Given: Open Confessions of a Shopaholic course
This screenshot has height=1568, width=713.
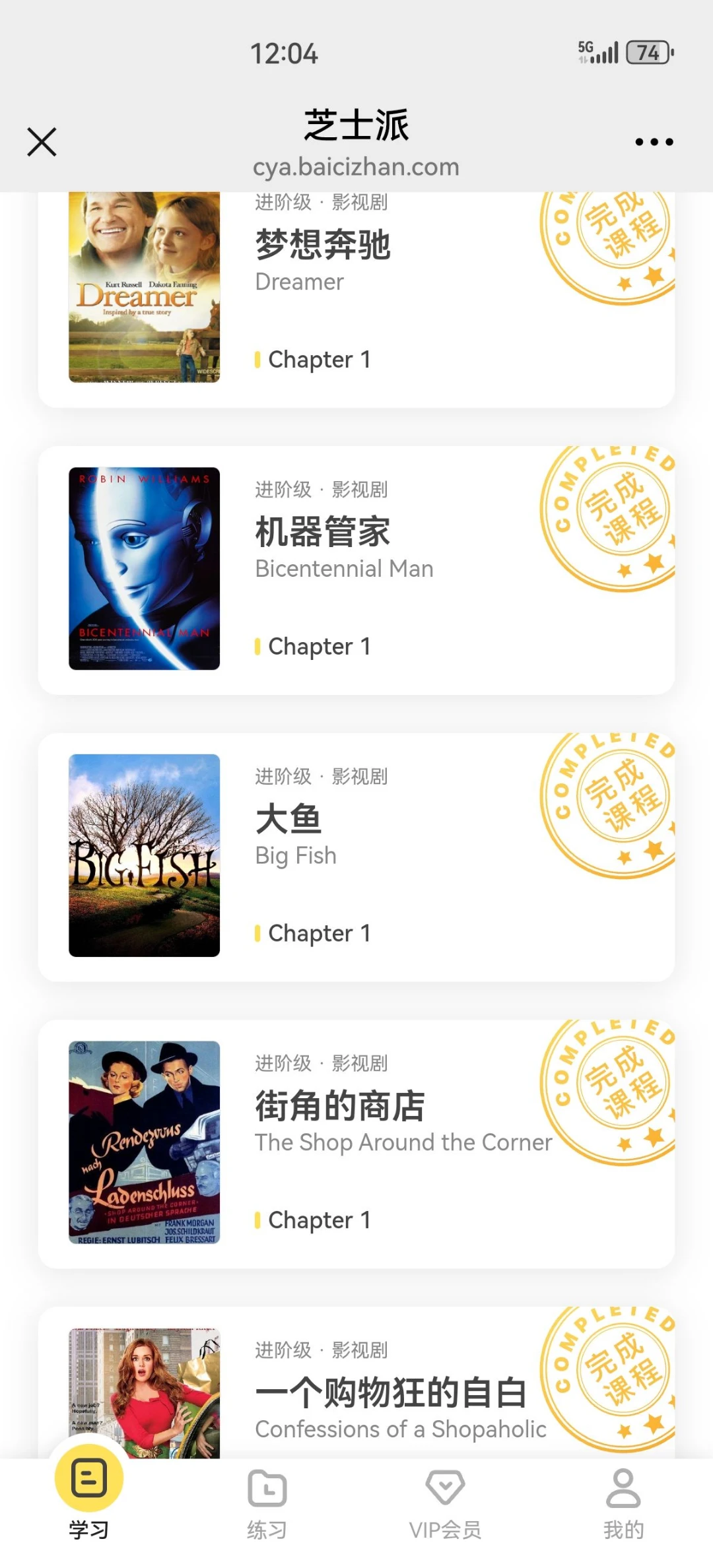Looking at the screenshot, I should tap(356, 1383).
